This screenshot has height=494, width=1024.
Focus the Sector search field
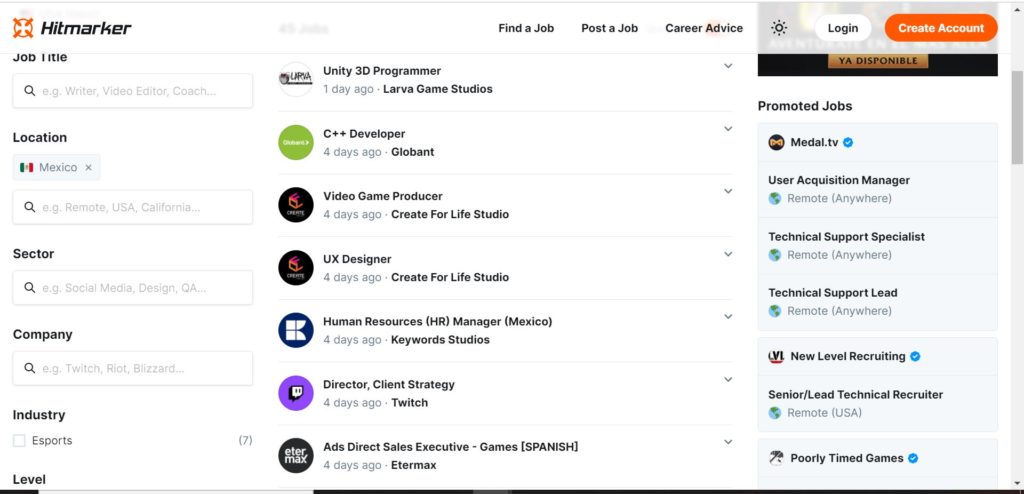tap(133, 288)
